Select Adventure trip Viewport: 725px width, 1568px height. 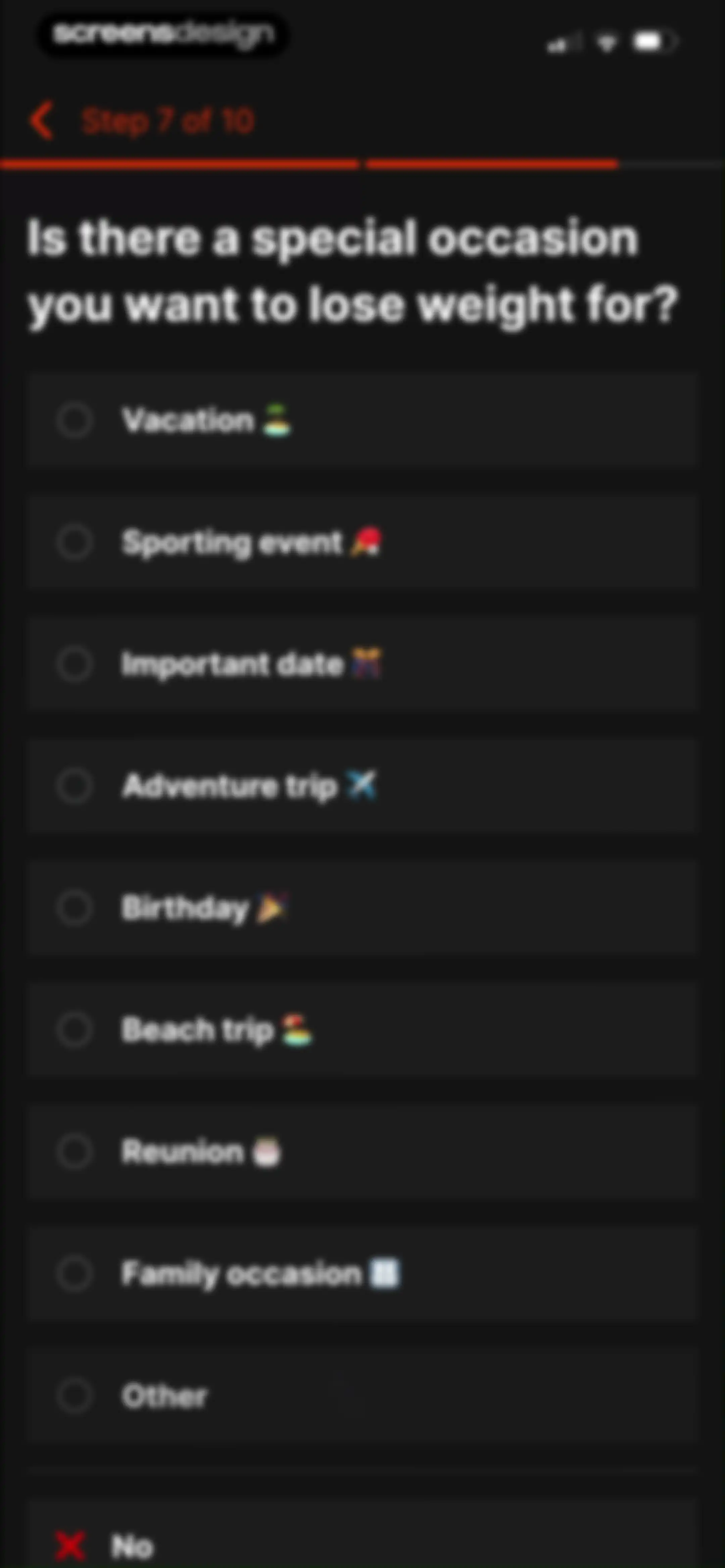click(362, 785)
